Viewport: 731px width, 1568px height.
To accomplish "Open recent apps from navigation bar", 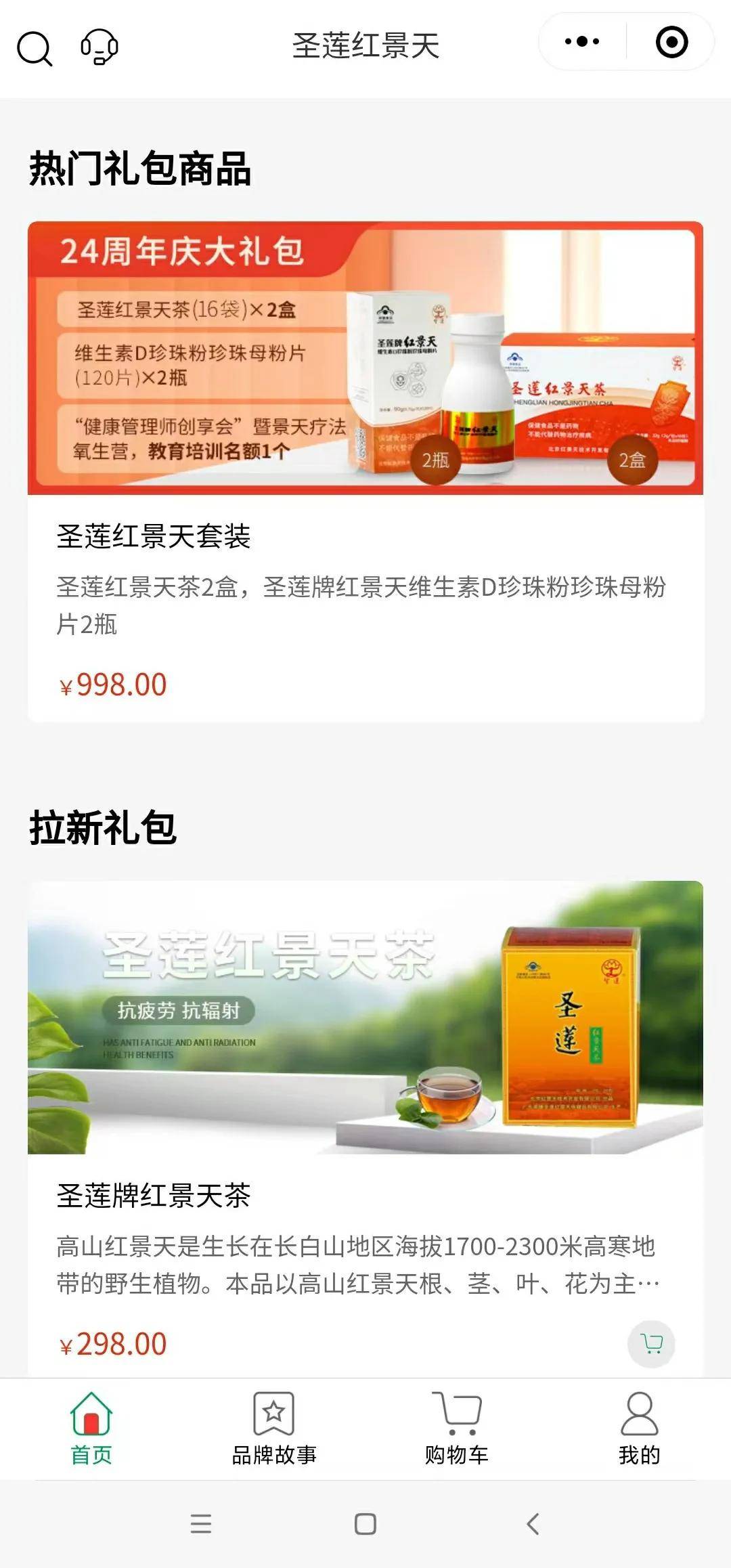I will point(201,1524).
